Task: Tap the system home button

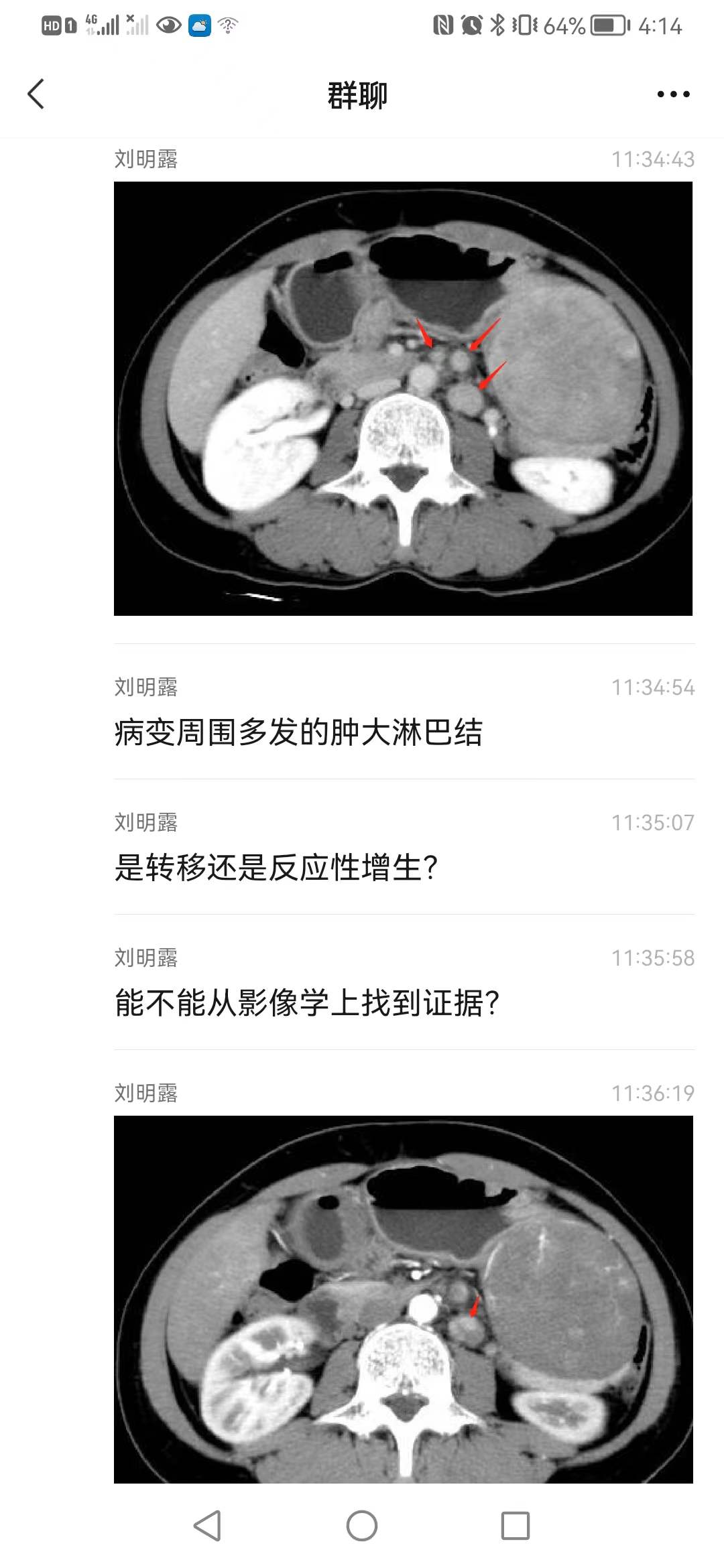Action: pos(362,1526)
